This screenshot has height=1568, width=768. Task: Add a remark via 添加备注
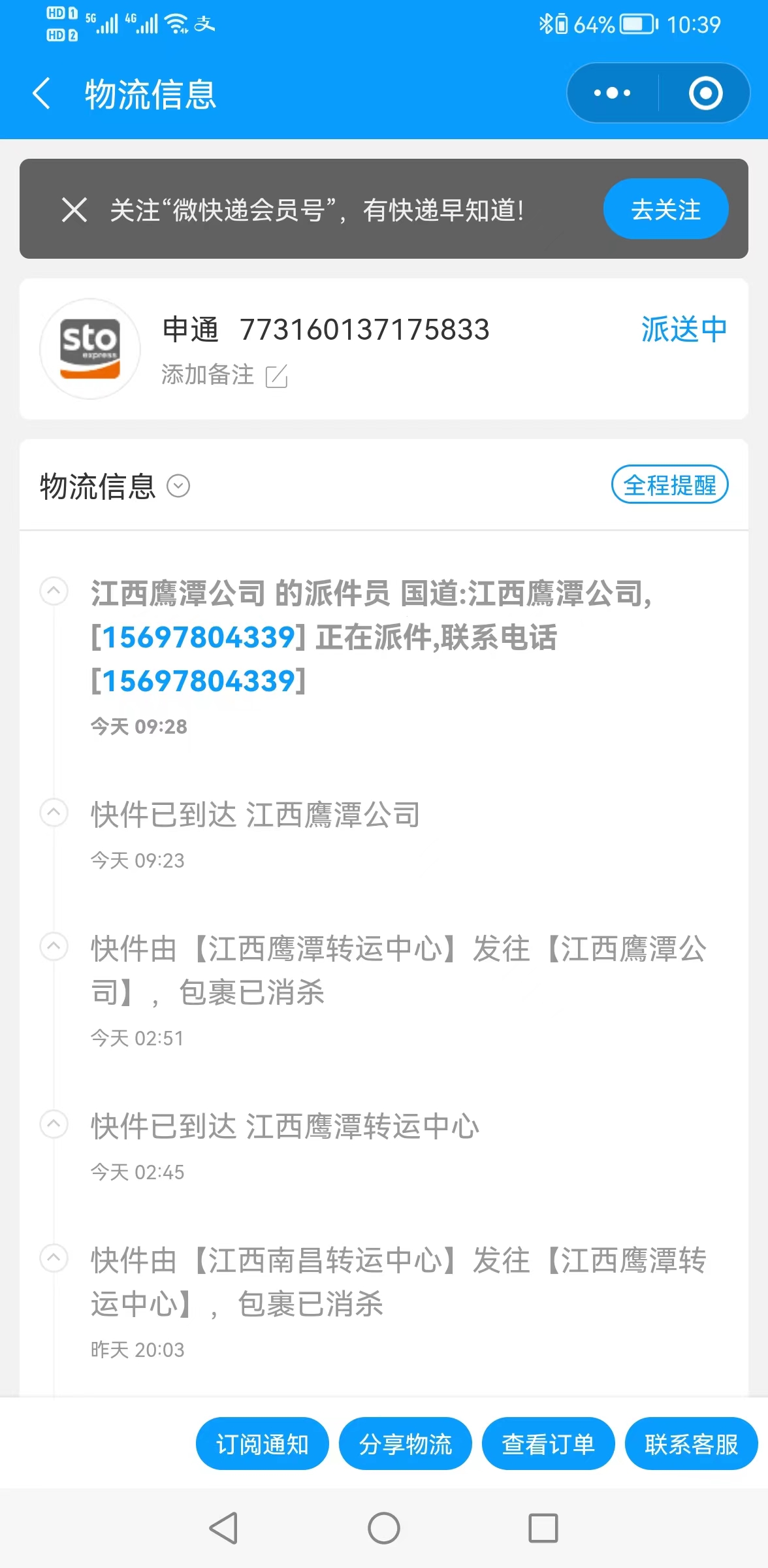point(224,375)
